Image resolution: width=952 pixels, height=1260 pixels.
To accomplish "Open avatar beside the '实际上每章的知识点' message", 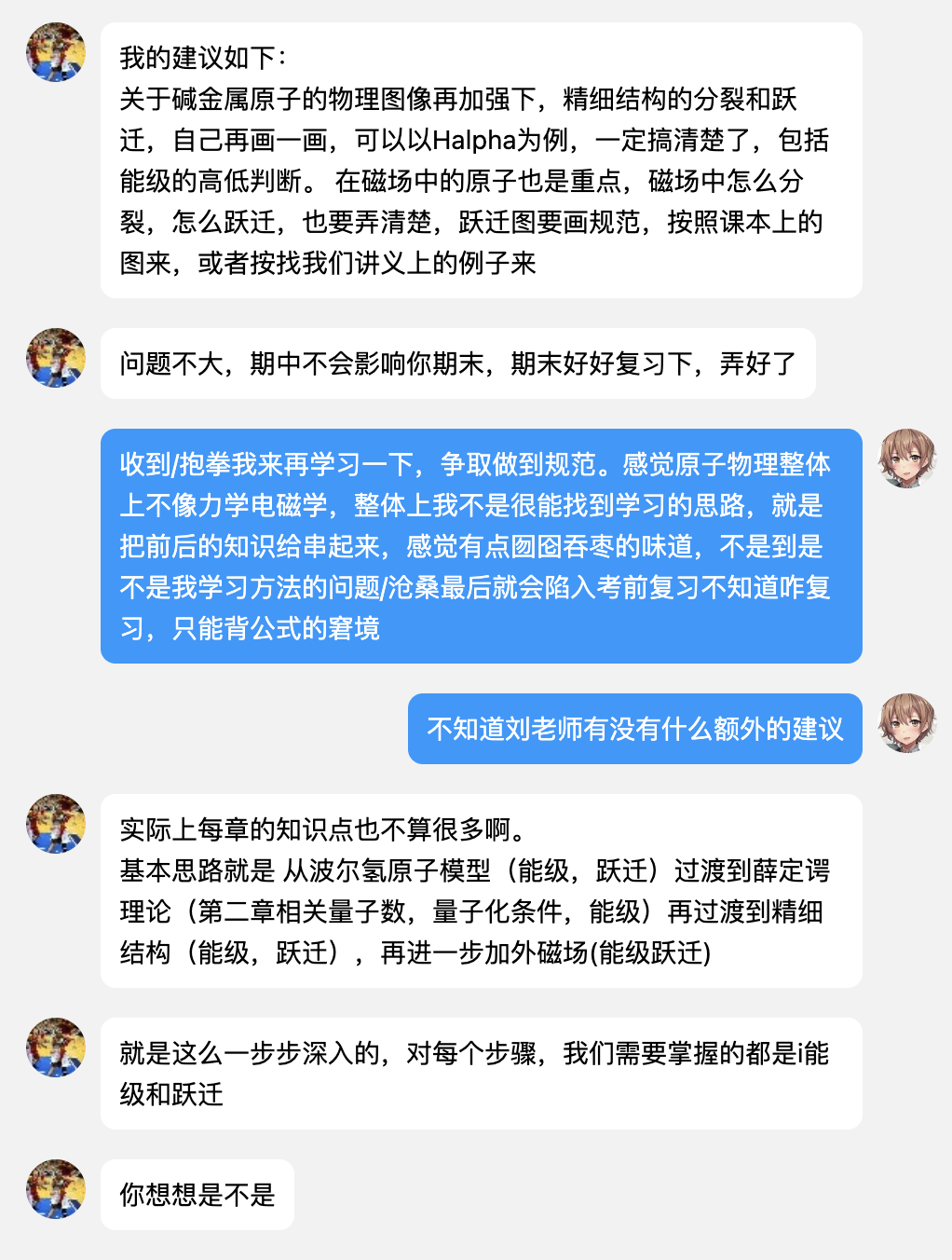I will click(56, 824).
